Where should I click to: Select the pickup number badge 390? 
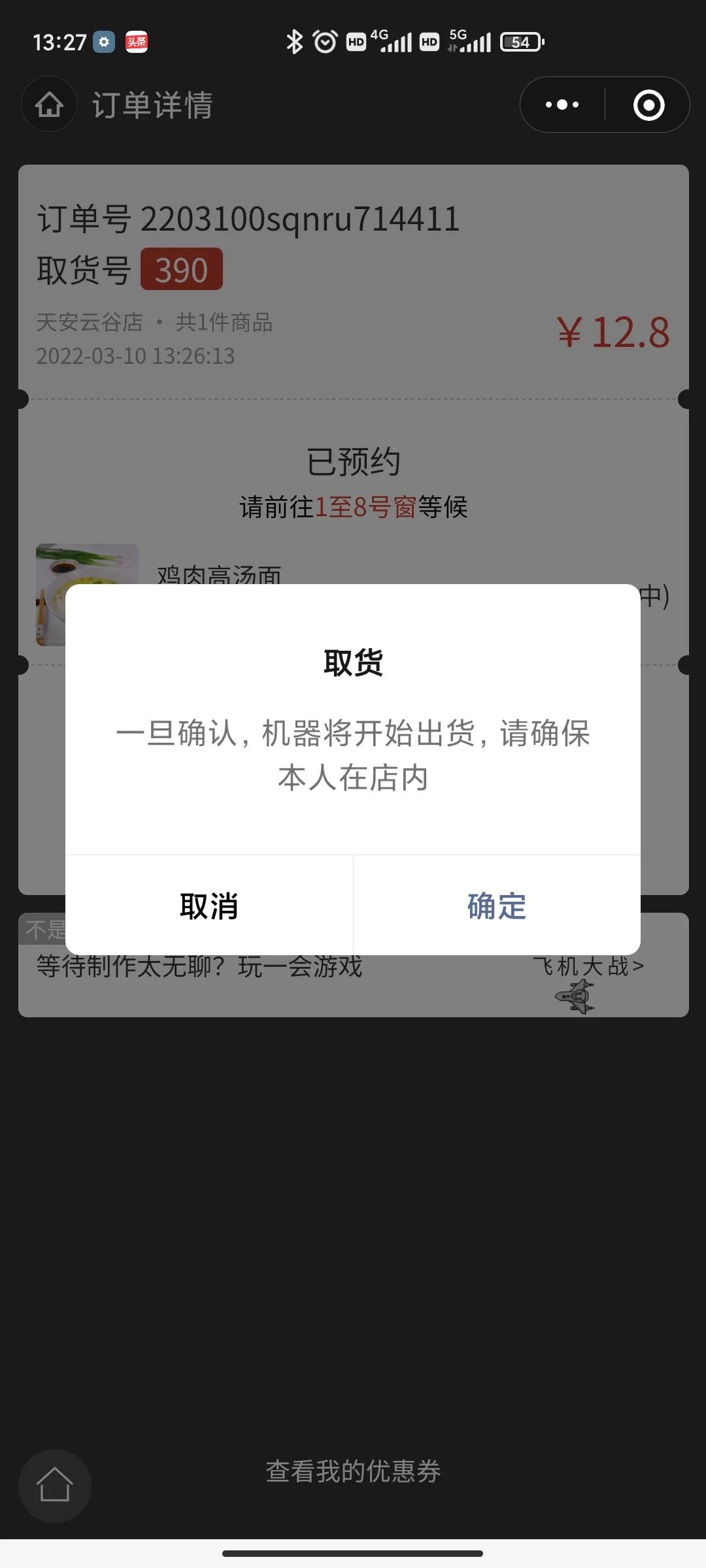(x=181, y=270)
